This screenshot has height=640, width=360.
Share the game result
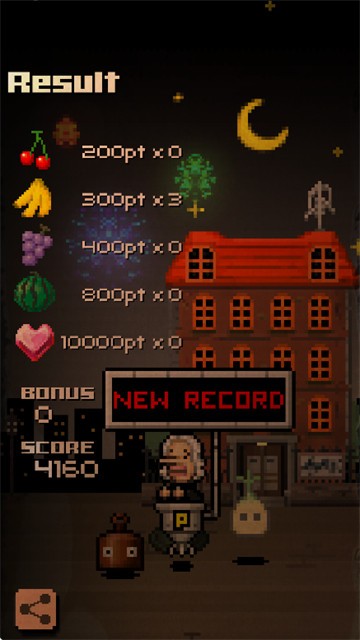(36, 609)
